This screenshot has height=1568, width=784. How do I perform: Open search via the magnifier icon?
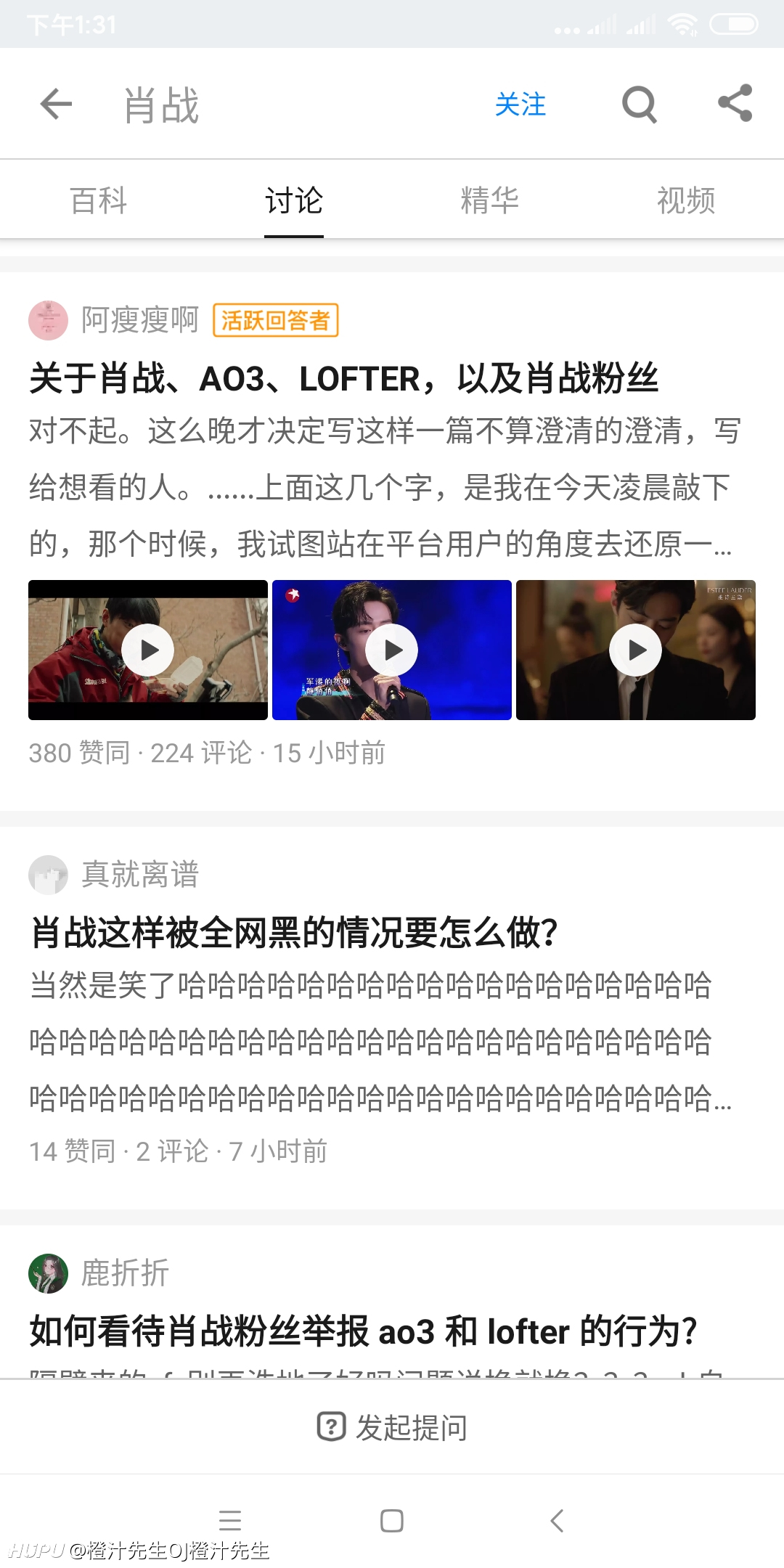point(640,105)
